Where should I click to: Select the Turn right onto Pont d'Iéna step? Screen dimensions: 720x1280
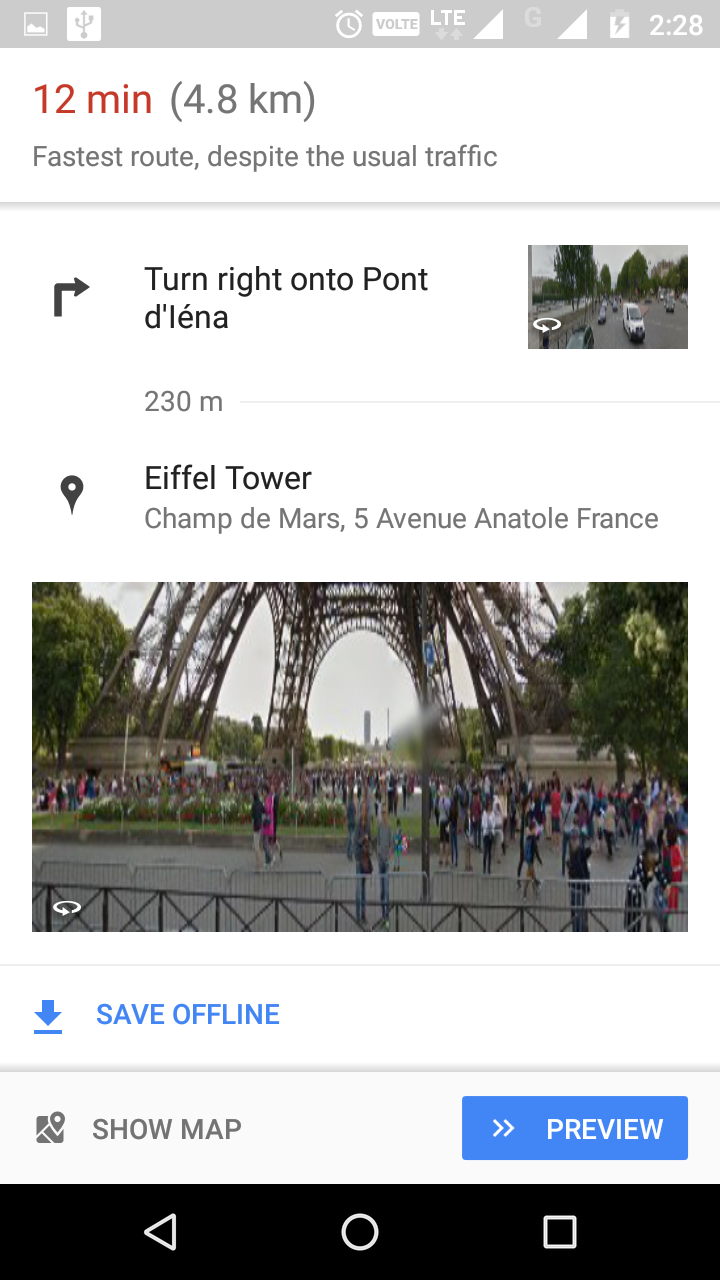[x=286, y=298]
